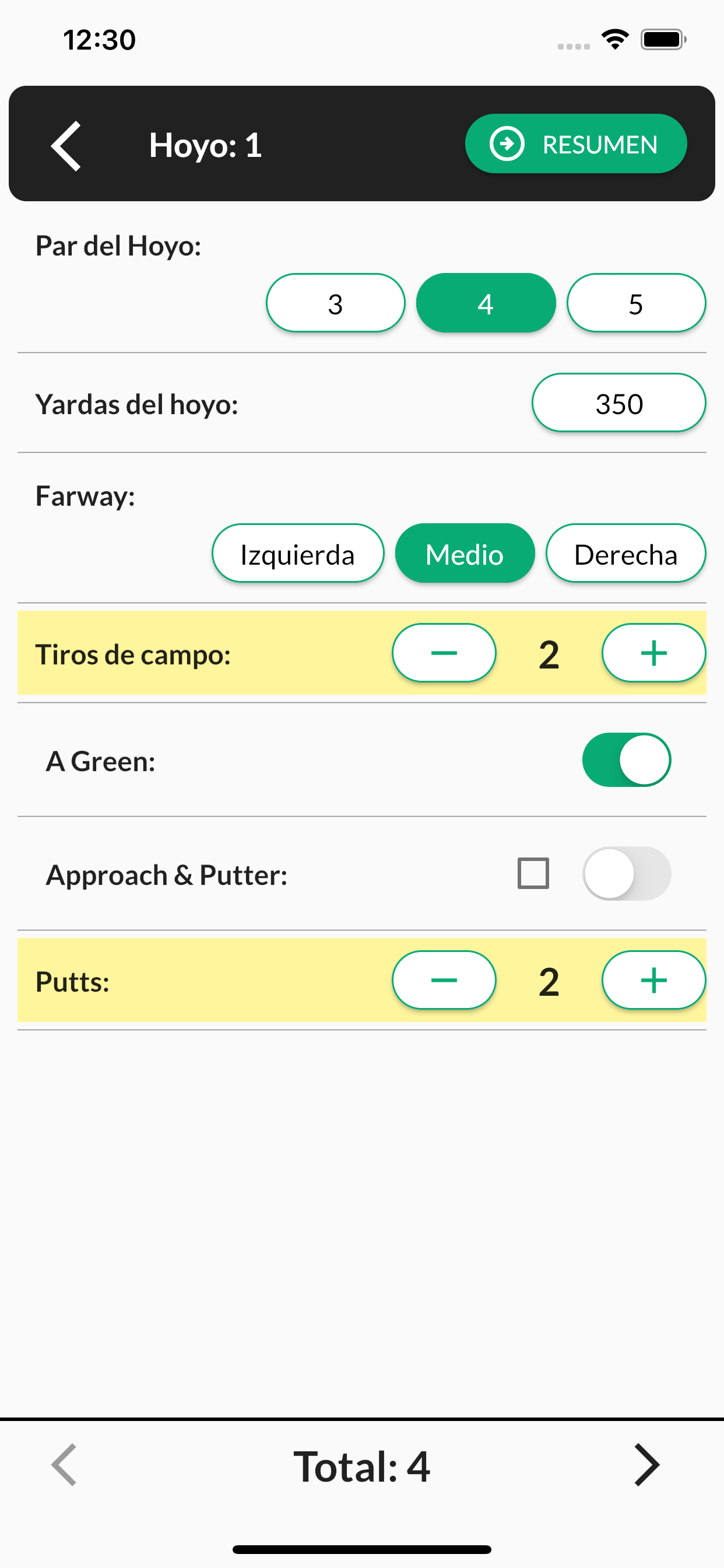Choose Derecha for the fairway
Viewport: 724px width, 1568px height.
point(625,554)
